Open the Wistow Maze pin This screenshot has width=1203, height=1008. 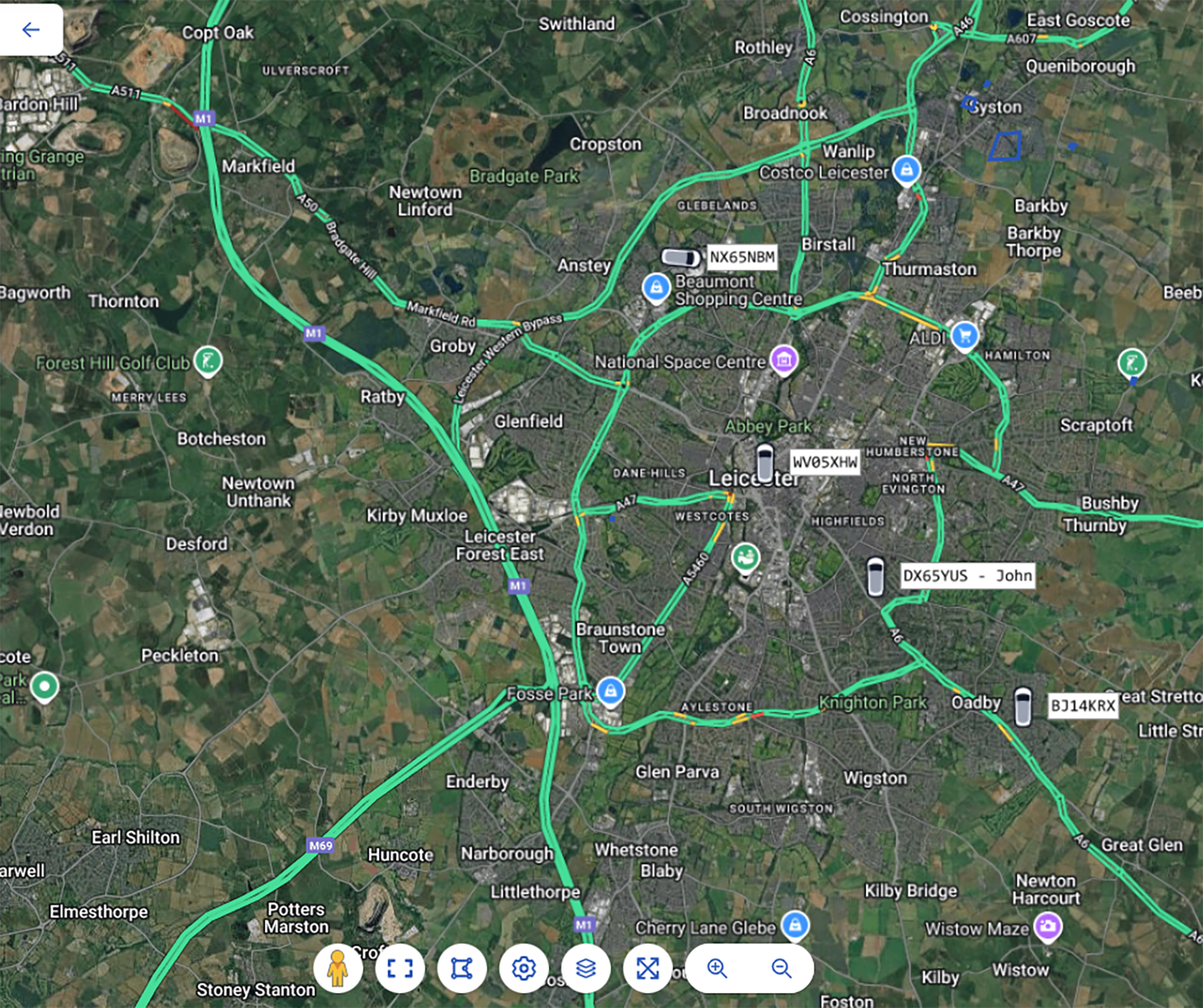click(x=1048, y=926)
